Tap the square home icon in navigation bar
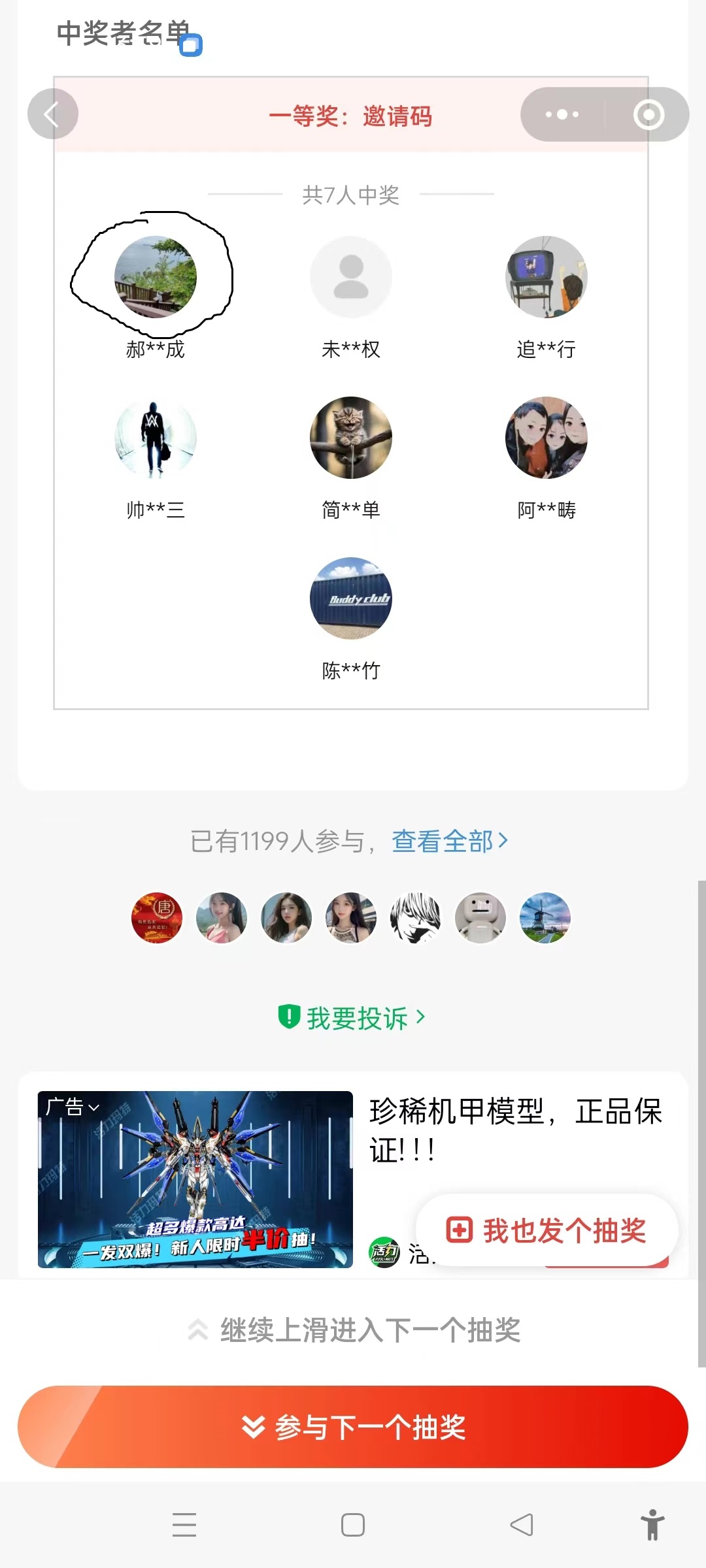The image size is (706, 1568). tap(352, 1525)
